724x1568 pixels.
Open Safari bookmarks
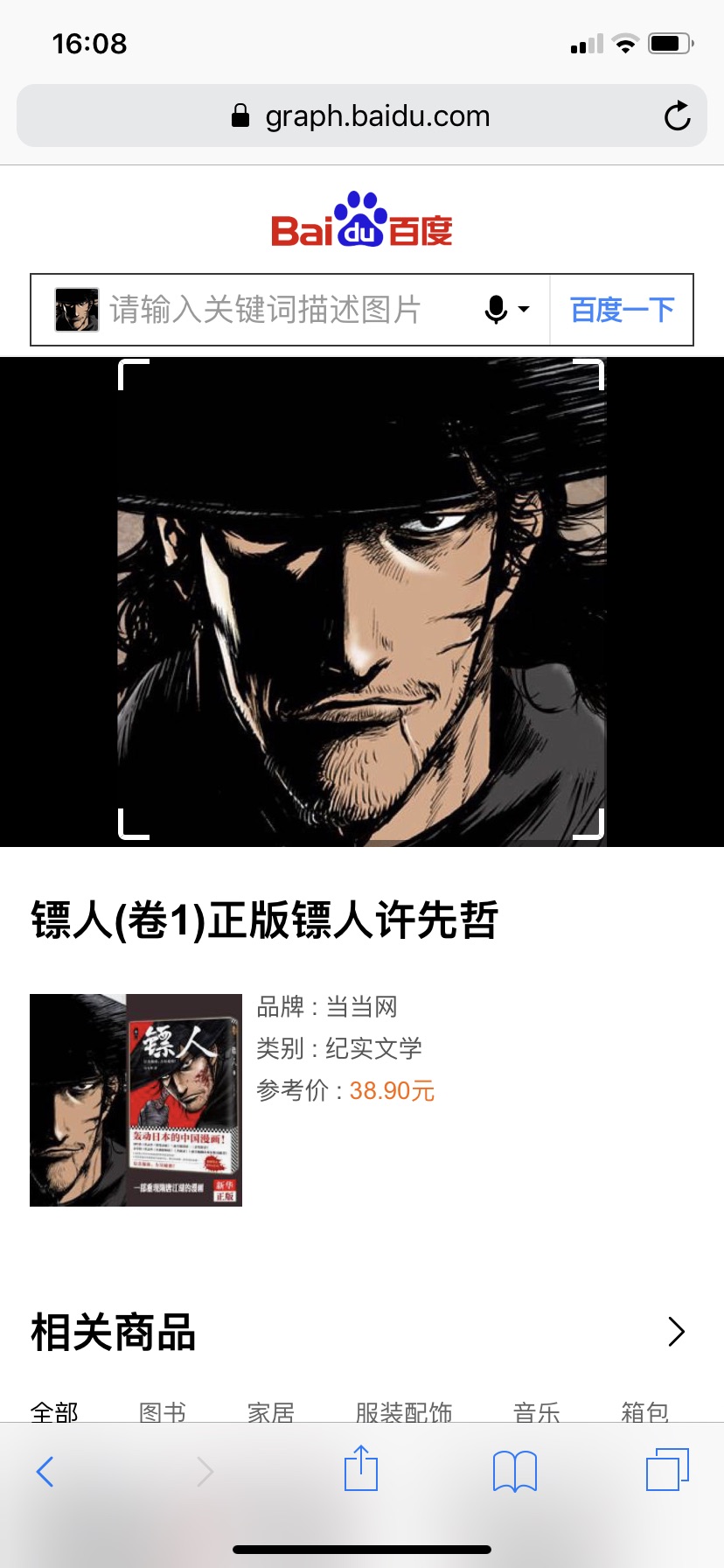515,1472
